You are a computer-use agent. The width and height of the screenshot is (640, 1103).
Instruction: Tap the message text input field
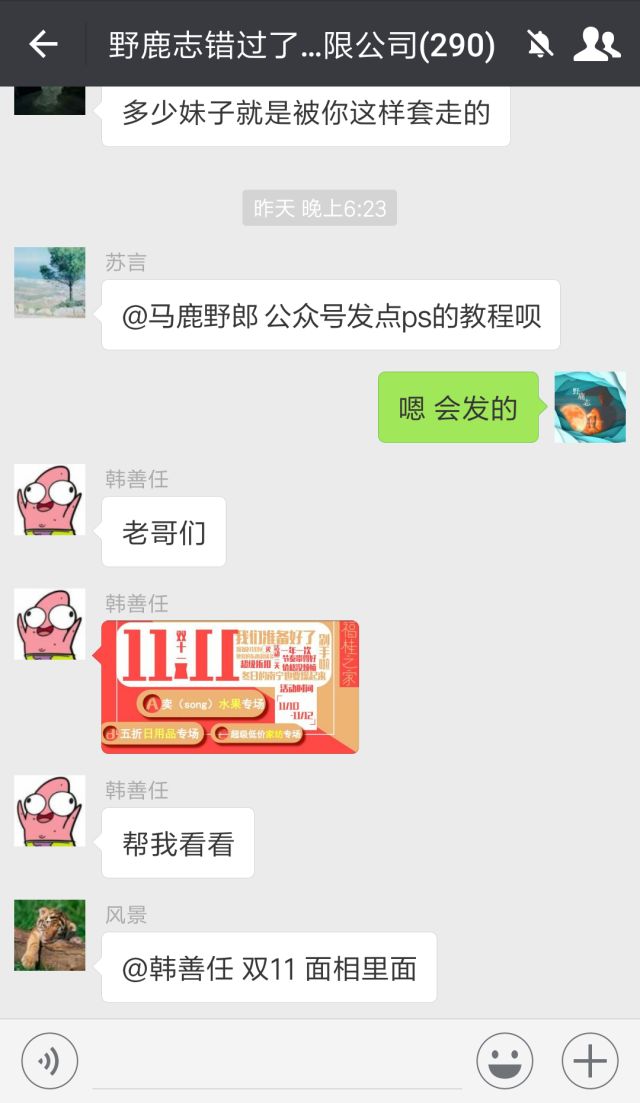click(x=277, y=1061)
